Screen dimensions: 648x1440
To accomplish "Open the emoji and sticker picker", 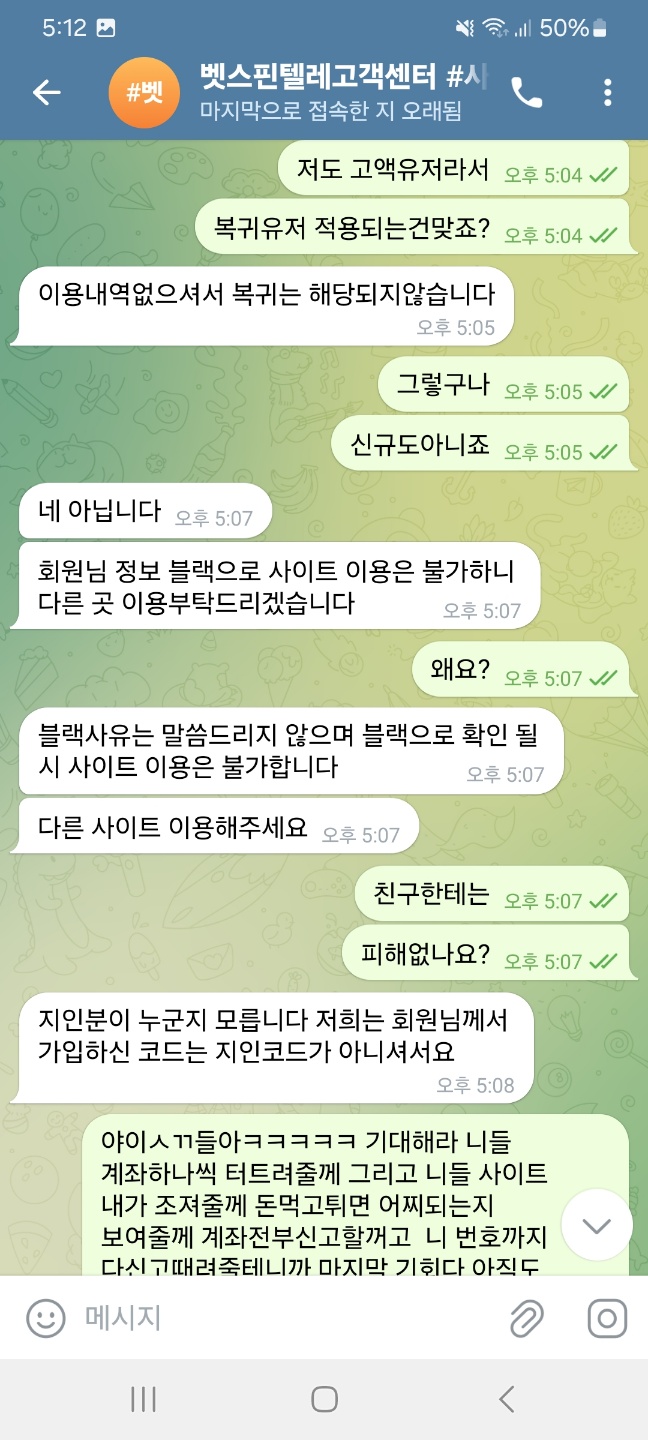I will coord(45,1318).
